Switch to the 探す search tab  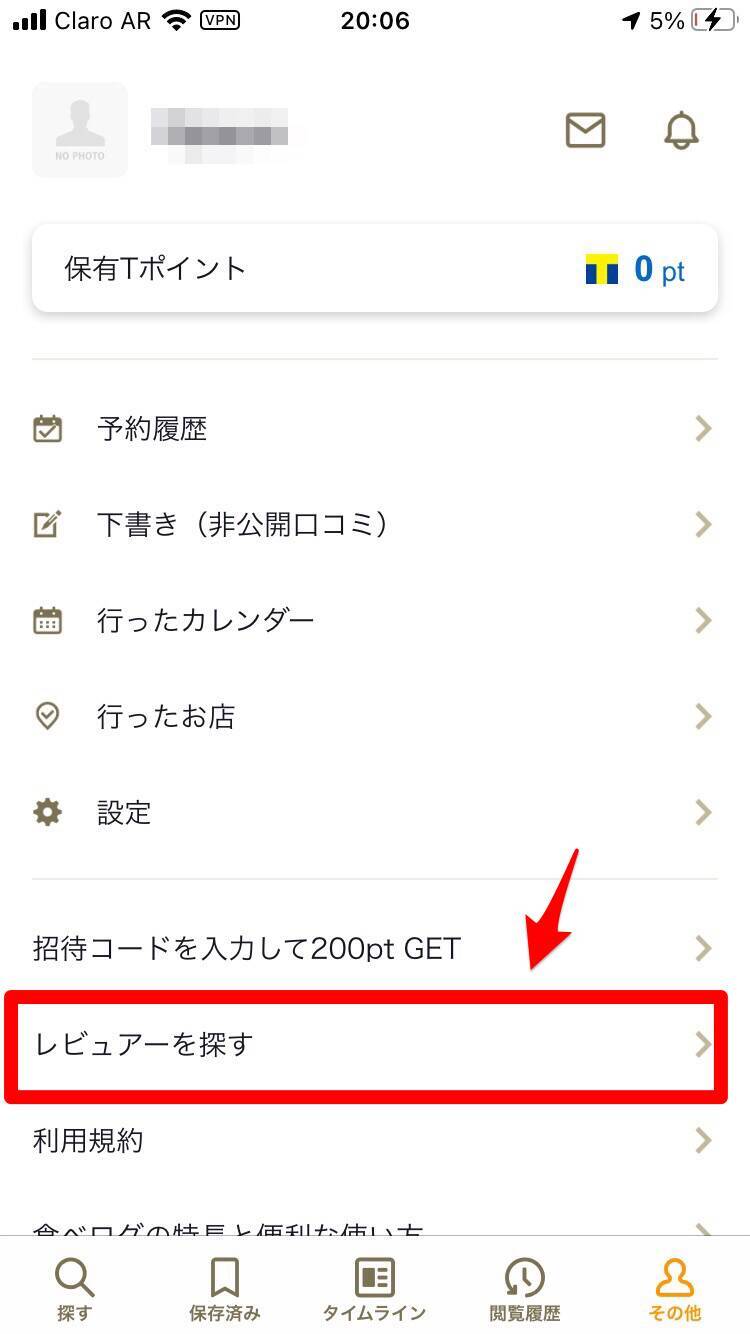(x=75, y=1288)
